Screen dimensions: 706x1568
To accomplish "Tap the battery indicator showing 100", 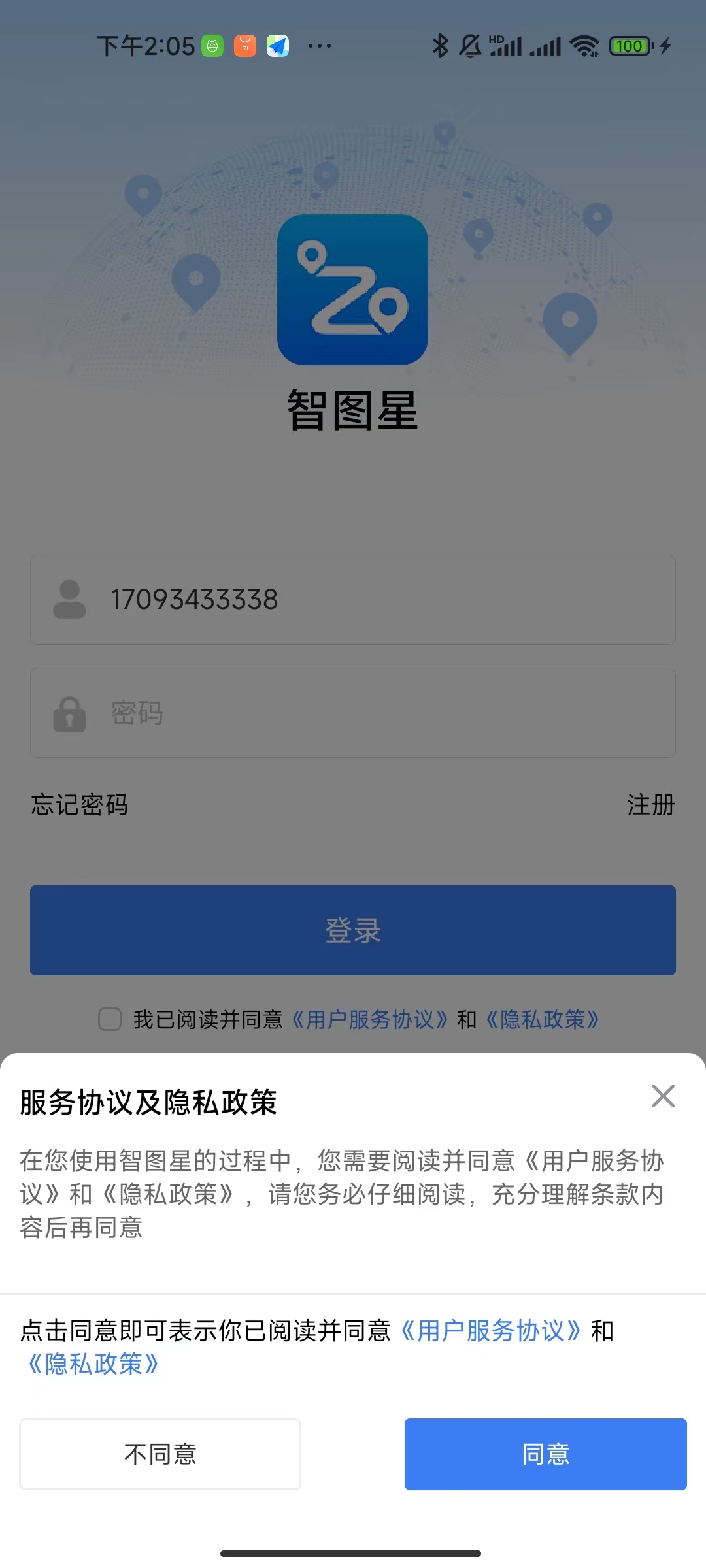I will pos(630,45).
